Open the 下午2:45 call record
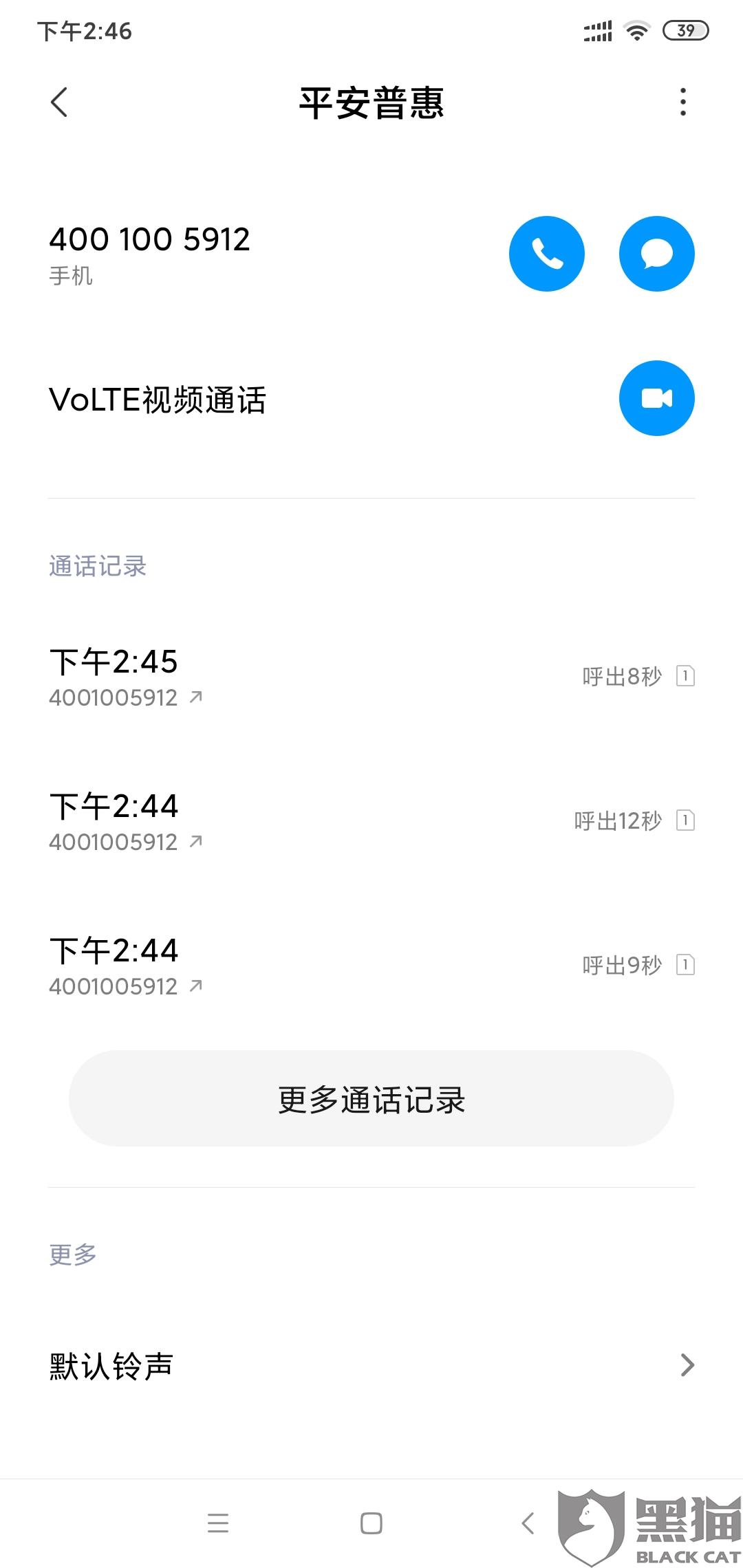The height and width of the screenshot is (1568, 743). coord(371,677)
